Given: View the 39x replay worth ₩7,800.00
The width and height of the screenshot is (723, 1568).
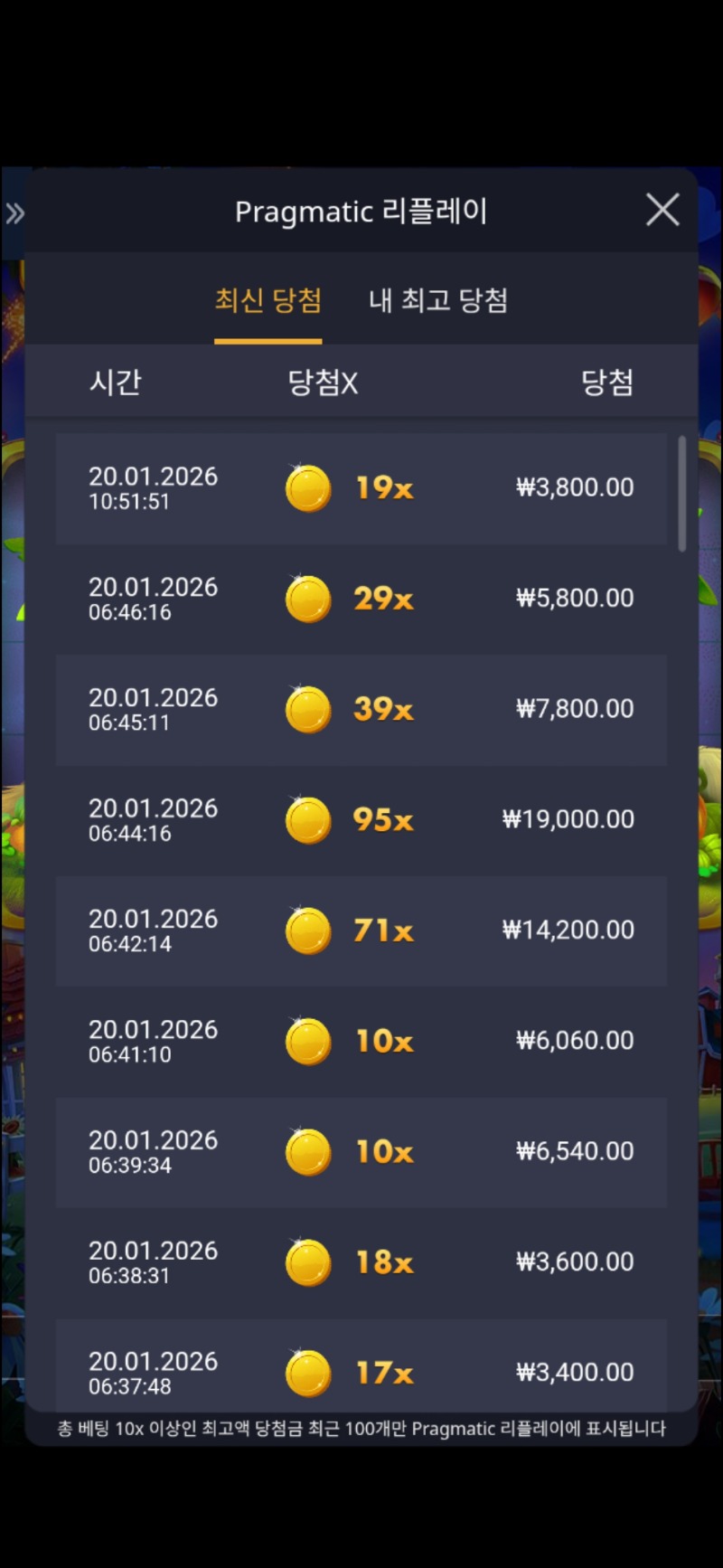Looking at the screenshot, I should point(361,709).
